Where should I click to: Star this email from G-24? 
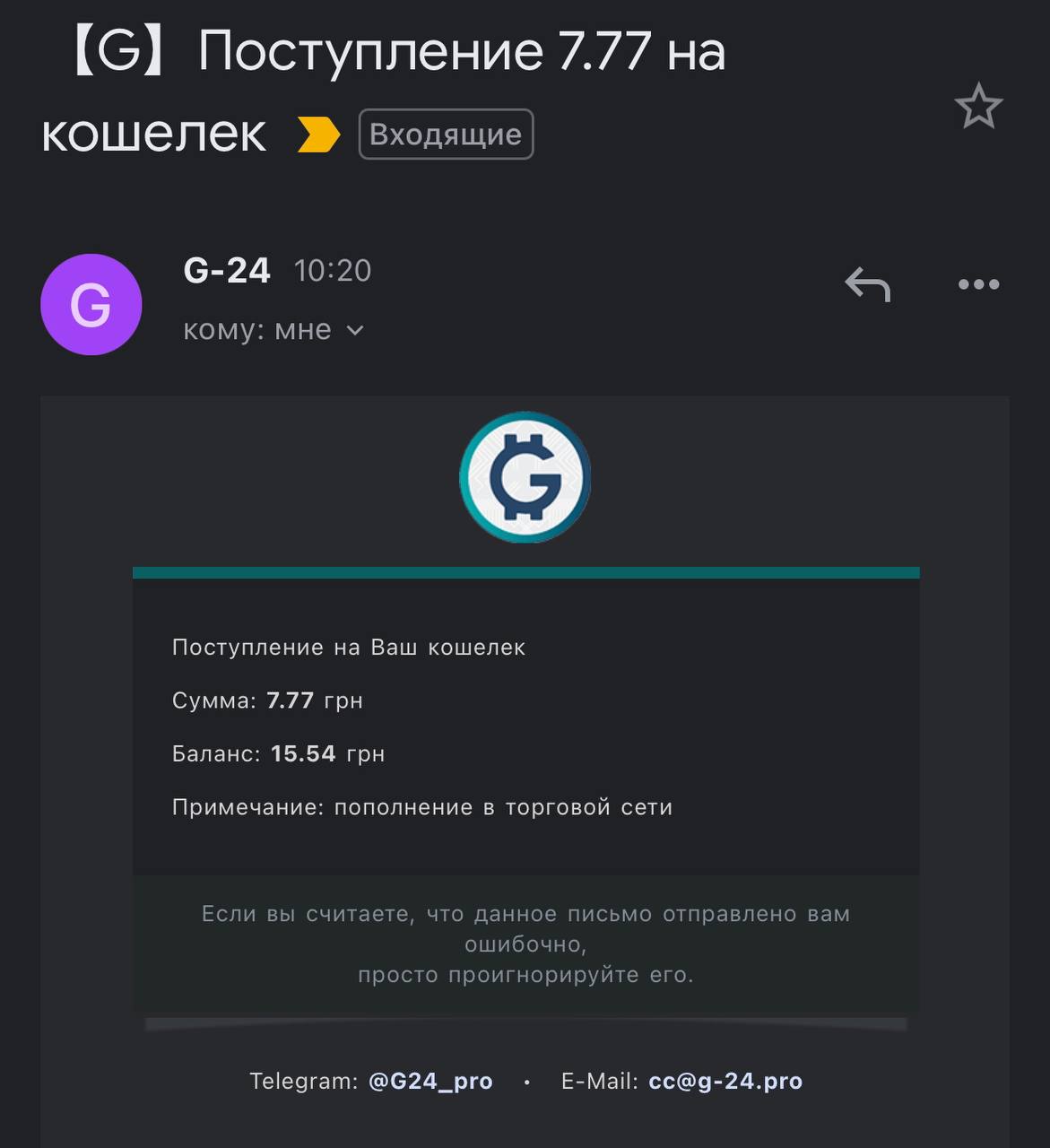point(978,107)
